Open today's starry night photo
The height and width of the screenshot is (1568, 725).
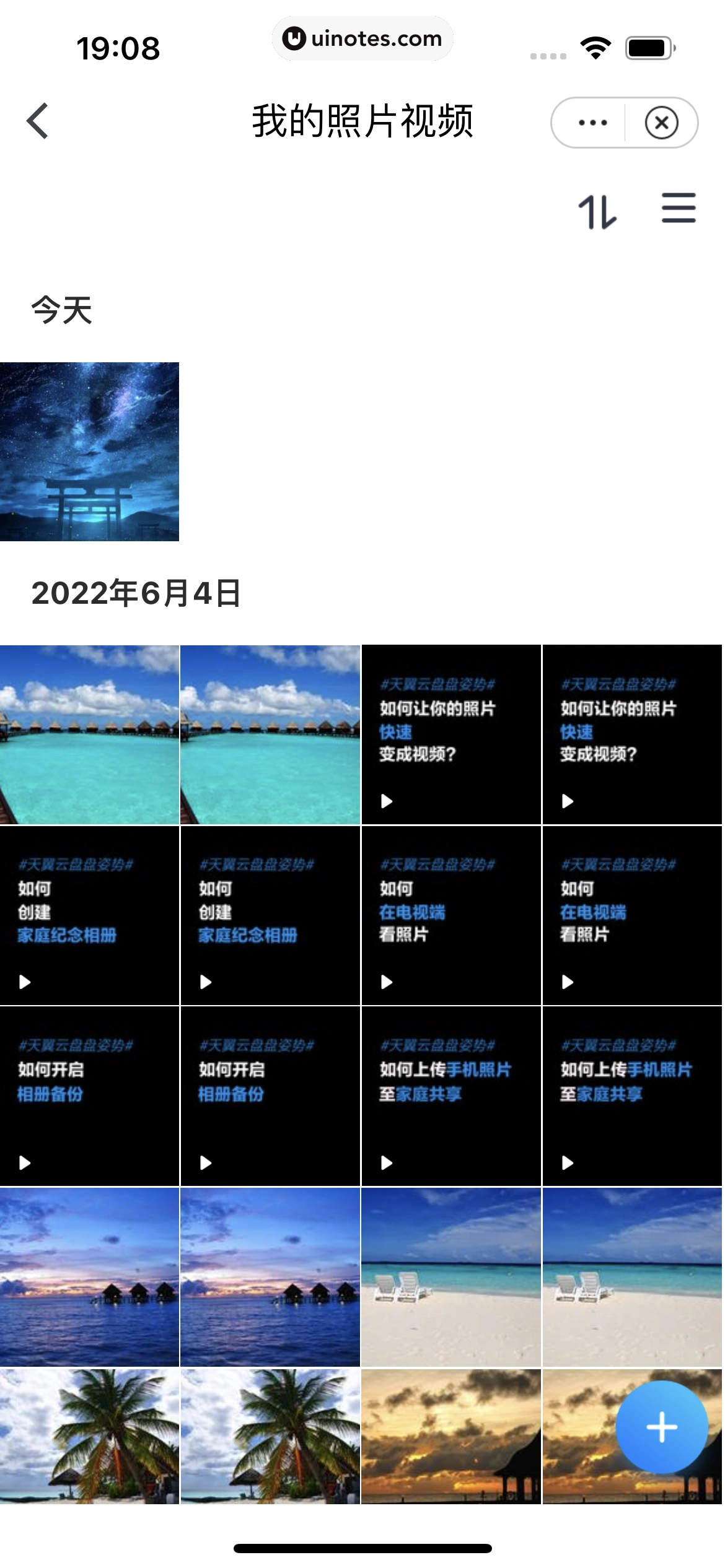pyautogui.click(x=90, y=452)
